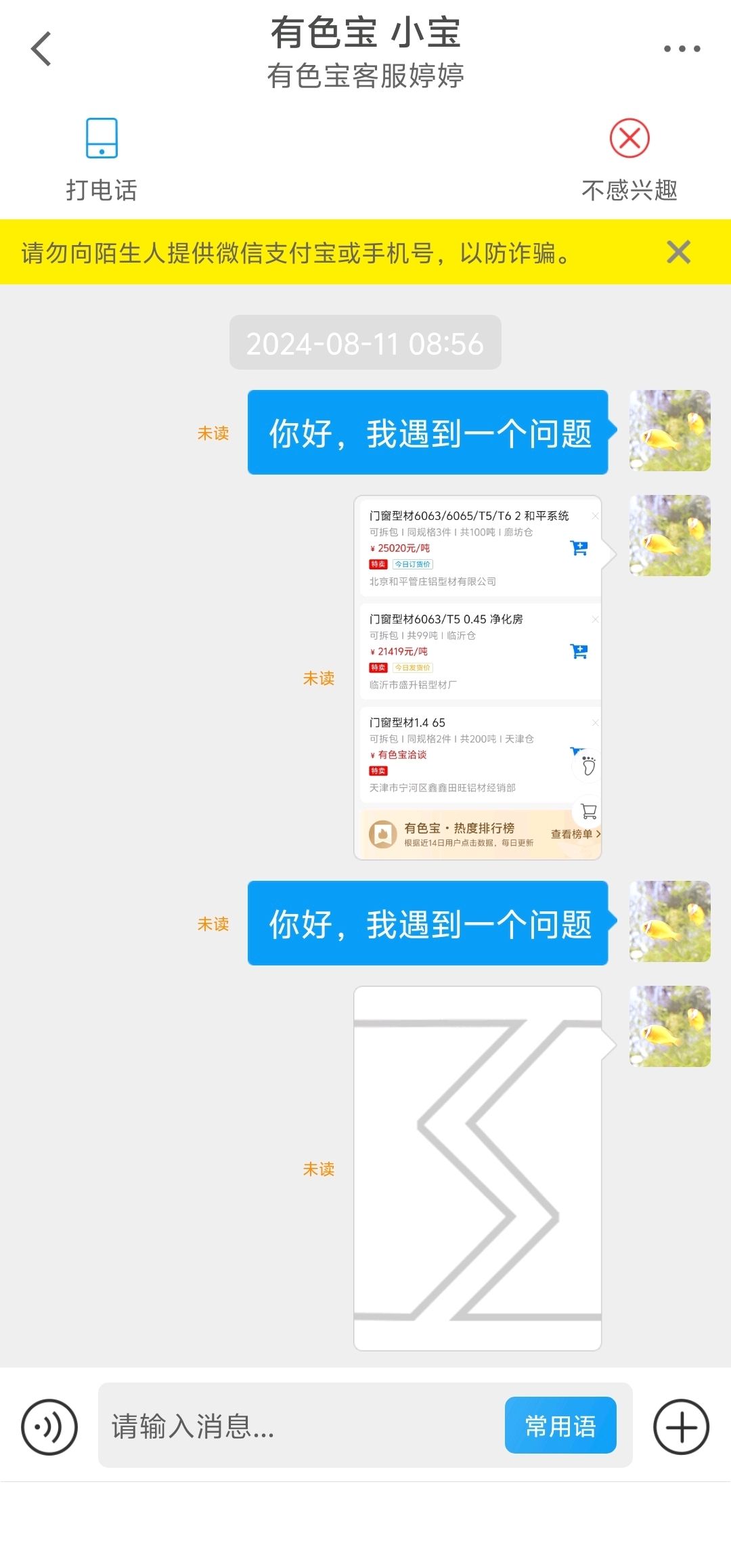The height and width of the screenshot is (1568, 731).
Task: Switch to voice input mode
Action: [49, 1427]
